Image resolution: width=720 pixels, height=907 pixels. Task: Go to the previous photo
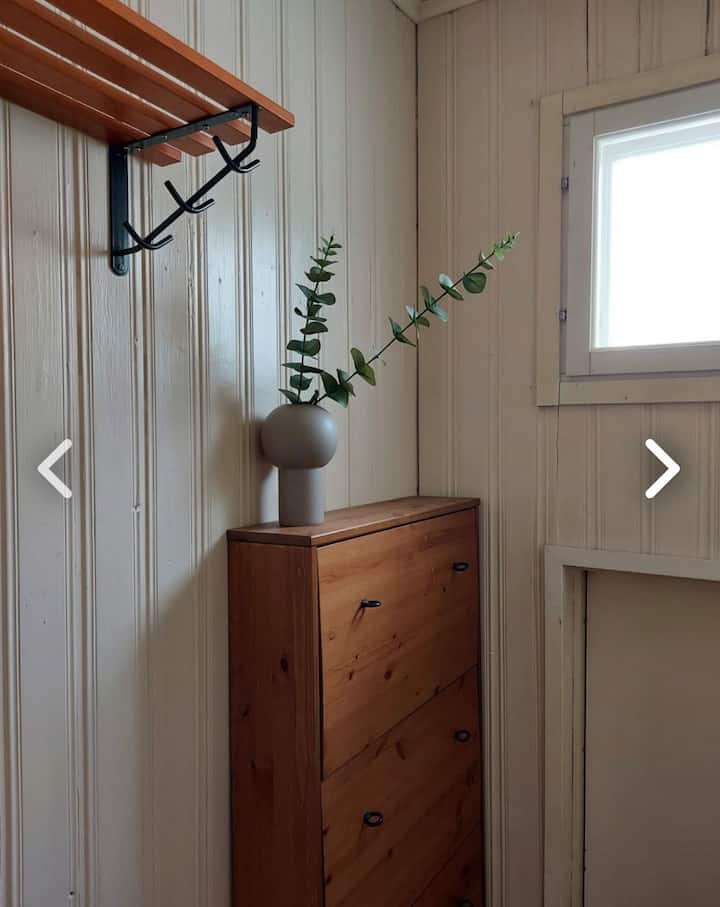point(55,468)
